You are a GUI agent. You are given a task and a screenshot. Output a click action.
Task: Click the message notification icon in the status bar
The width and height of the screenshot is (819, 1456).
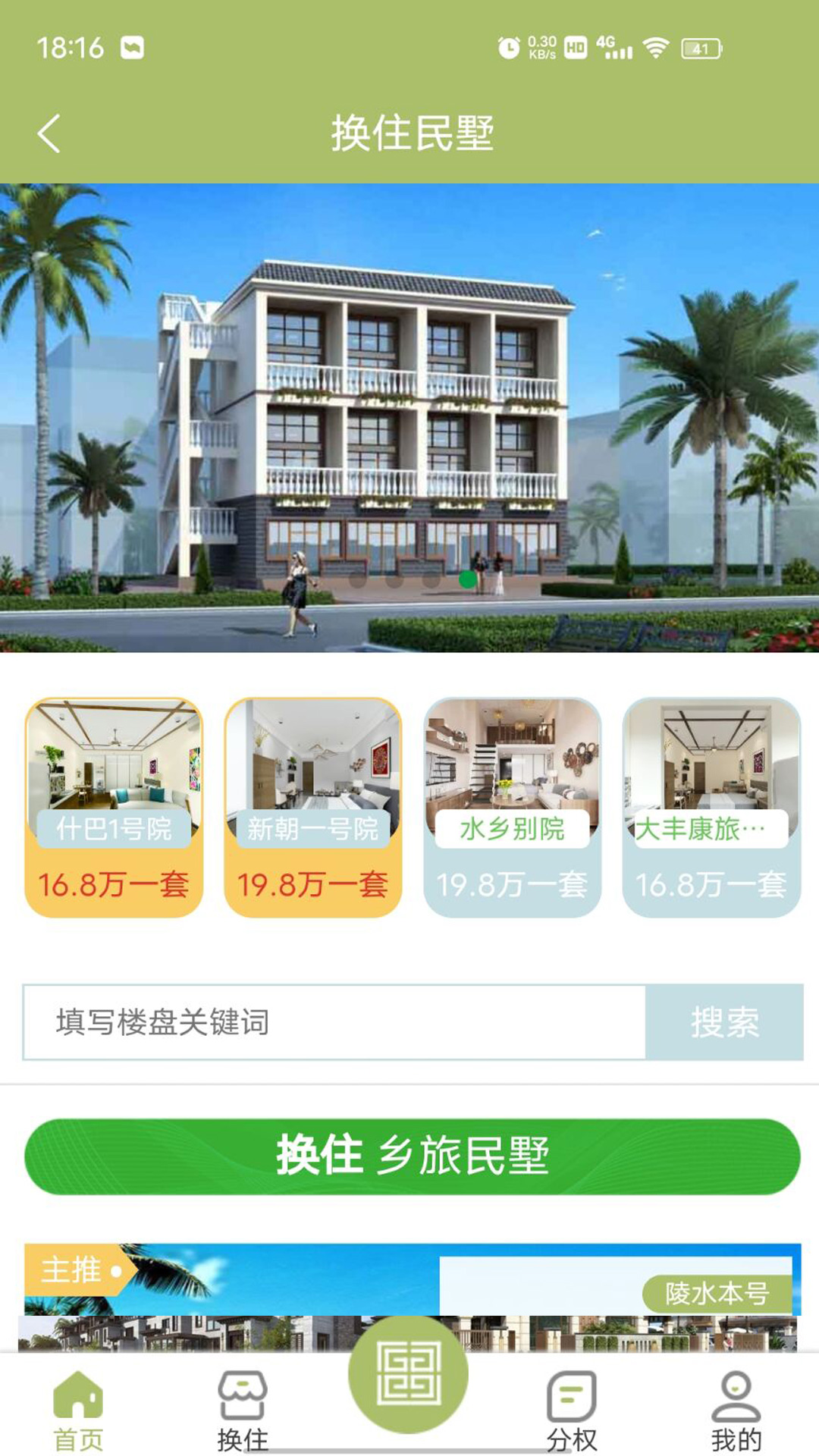click(133, 47)
